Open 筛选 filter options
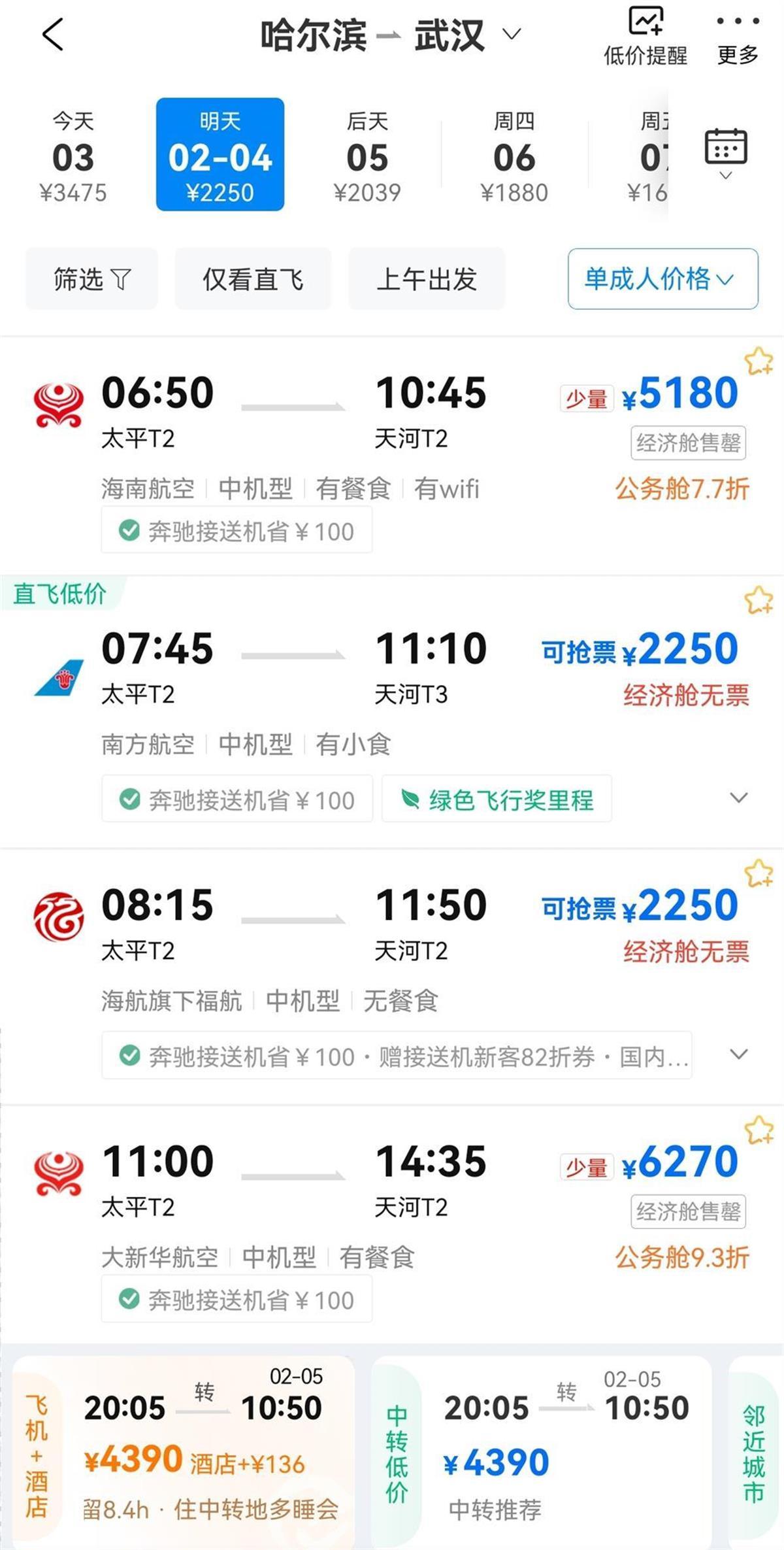784x1550 pixels. (x=92, y=279)
